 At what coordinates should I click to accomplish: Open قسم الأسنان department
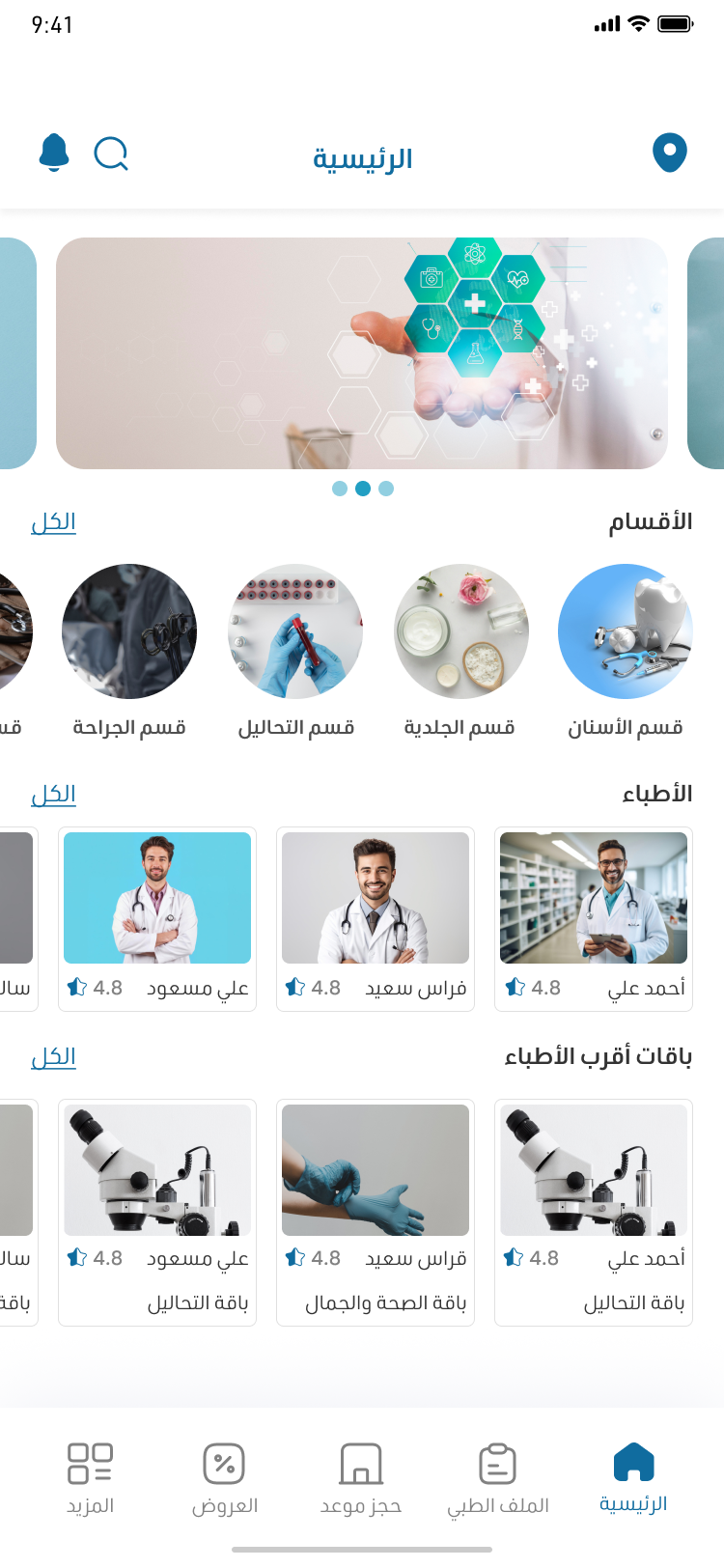click(x=626, y=632)
